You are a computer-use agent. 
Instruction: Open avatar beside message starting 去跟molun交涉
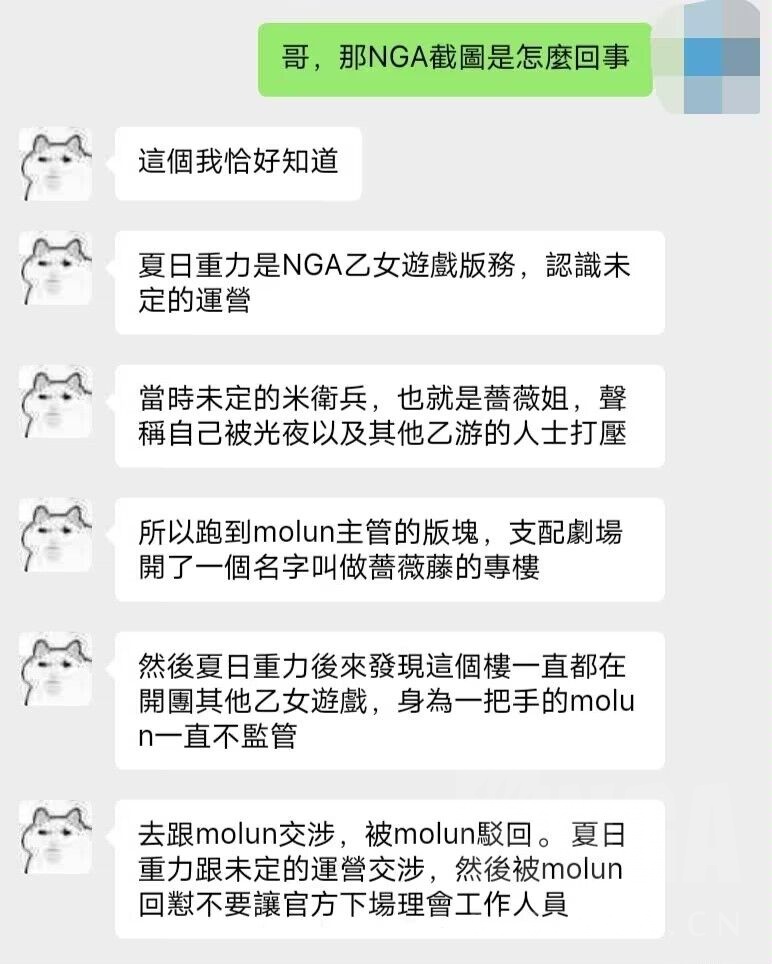pyautogui.click(x=57, y=837)
